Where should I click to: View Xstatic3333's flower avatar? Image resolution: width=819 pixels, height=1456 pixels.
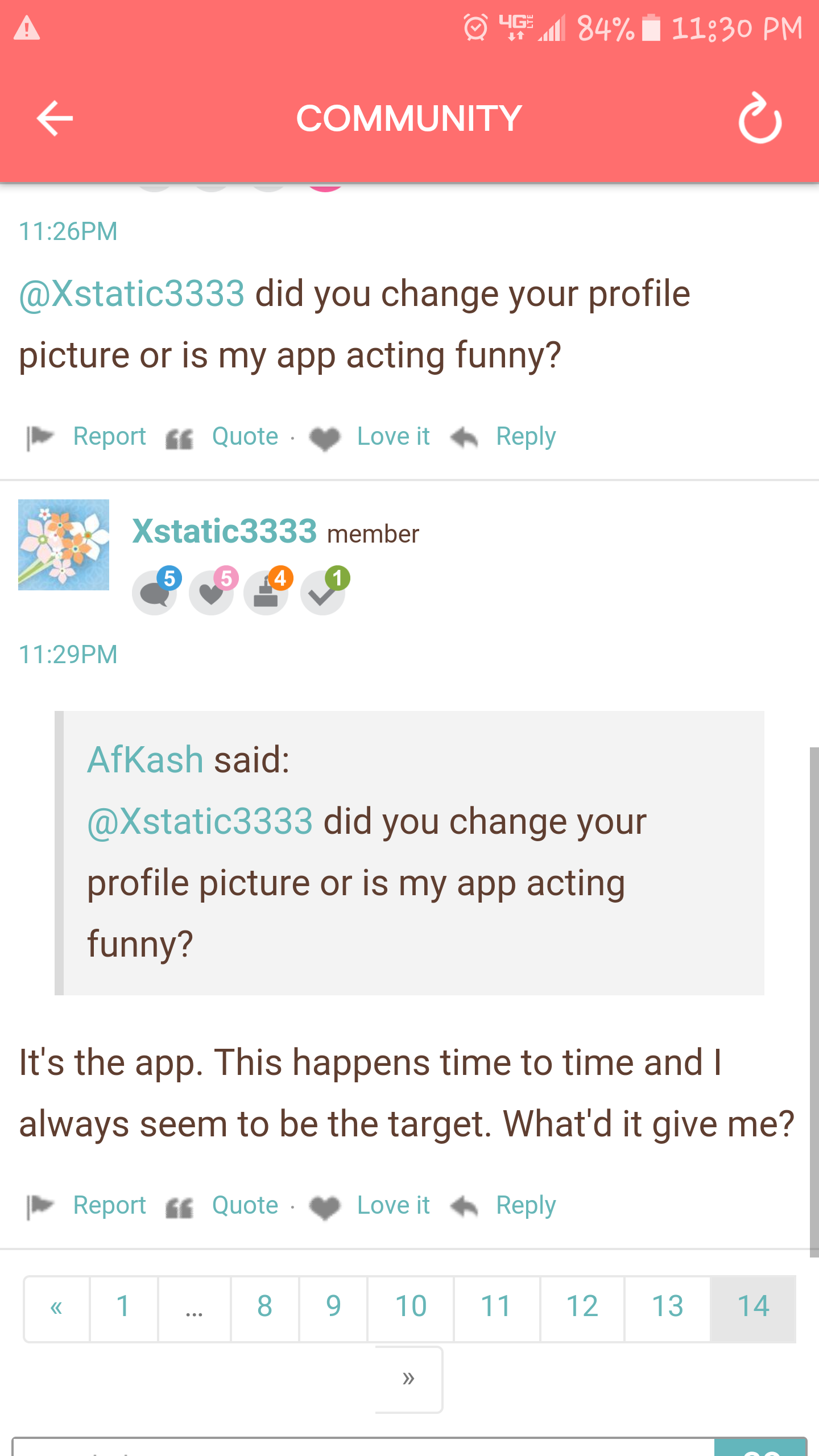point(64,545)
